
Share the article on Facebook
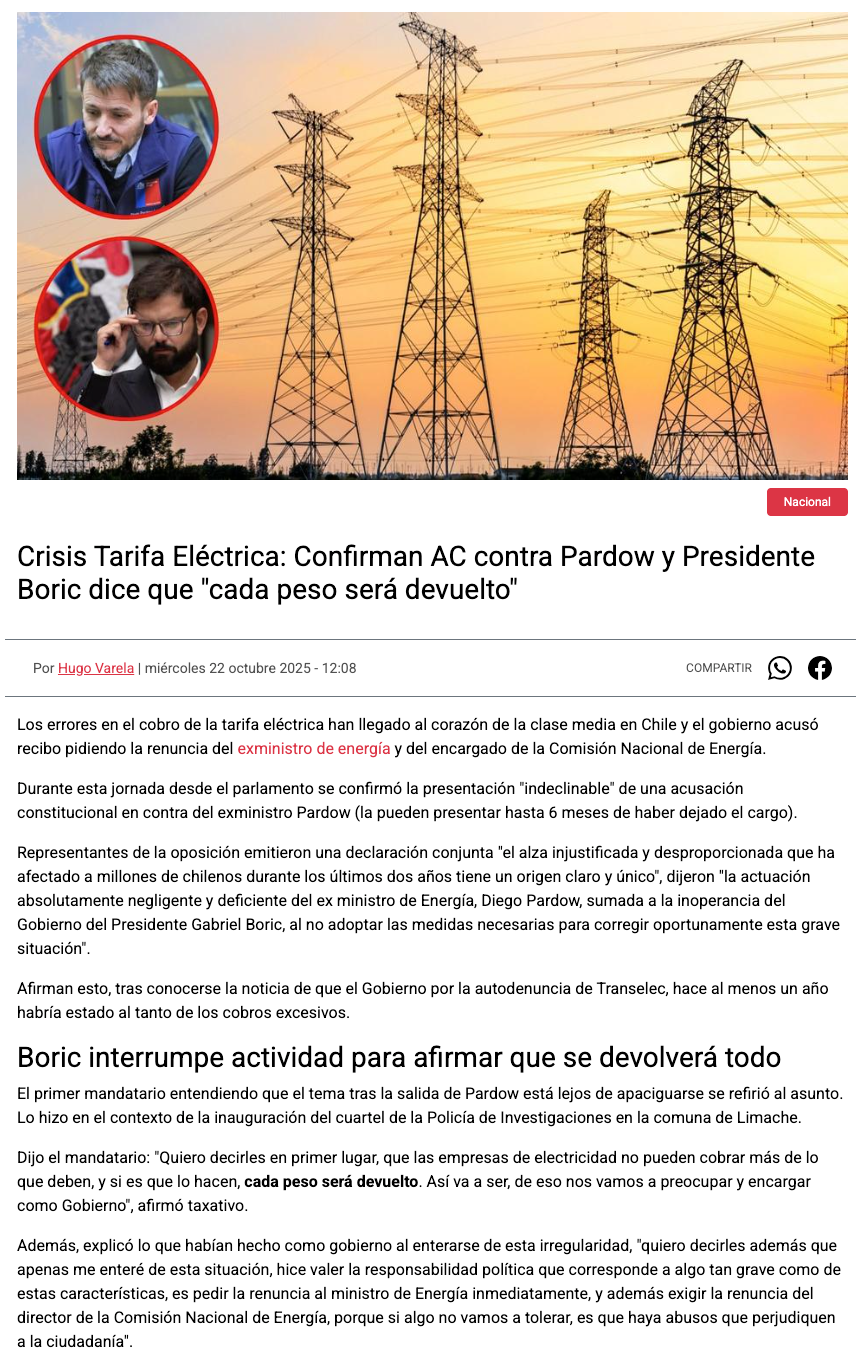pos(819,668)
